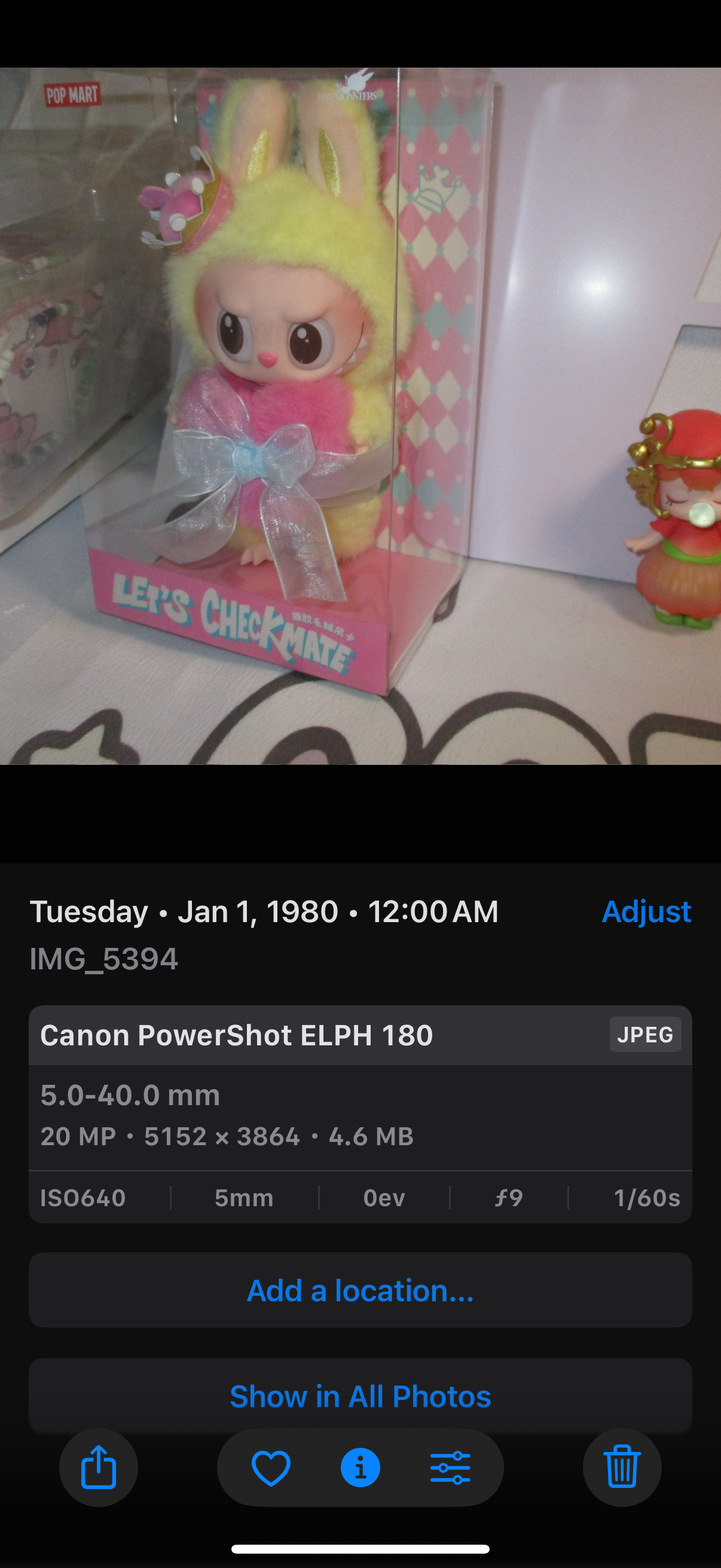The image size is (721, 1568).
Task: Delete this photo with the trash icon
Action: pos(622,1467)
